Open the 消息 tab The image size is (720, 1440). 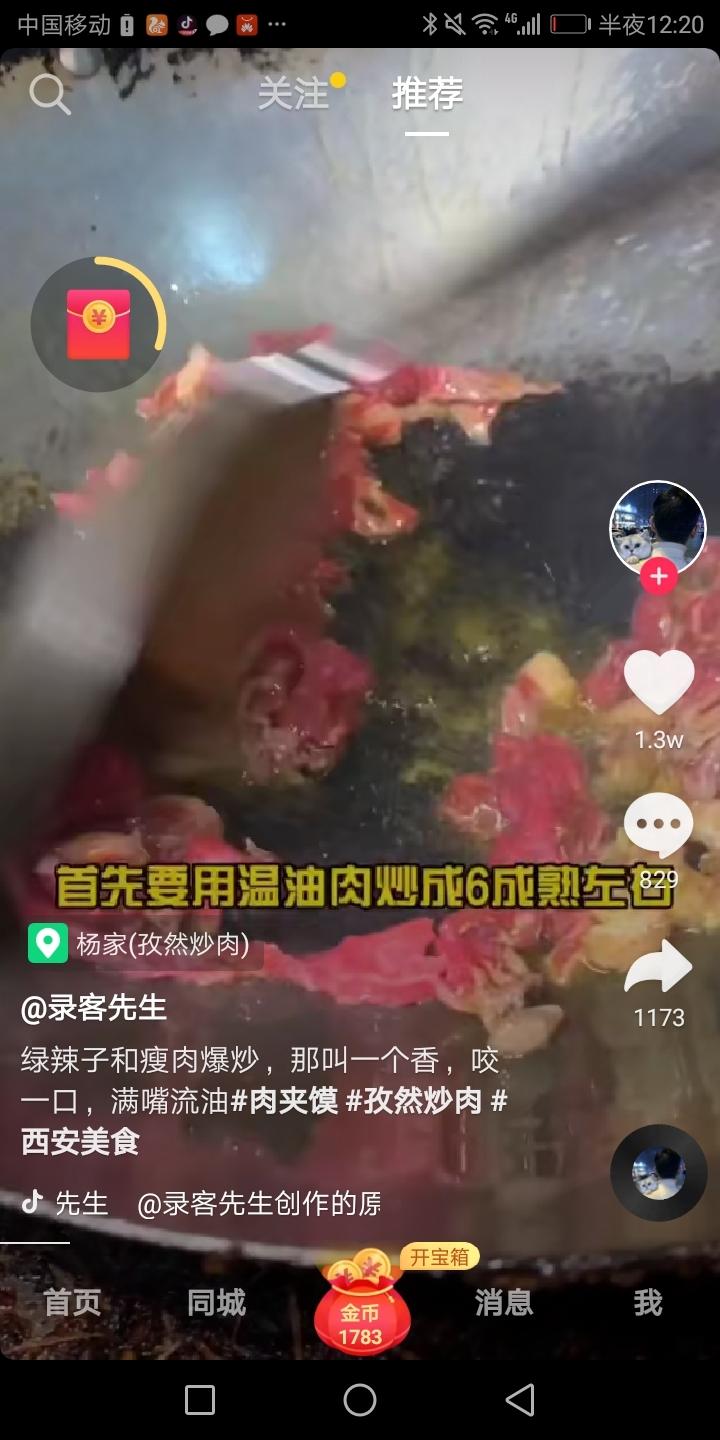(503, 1302)
